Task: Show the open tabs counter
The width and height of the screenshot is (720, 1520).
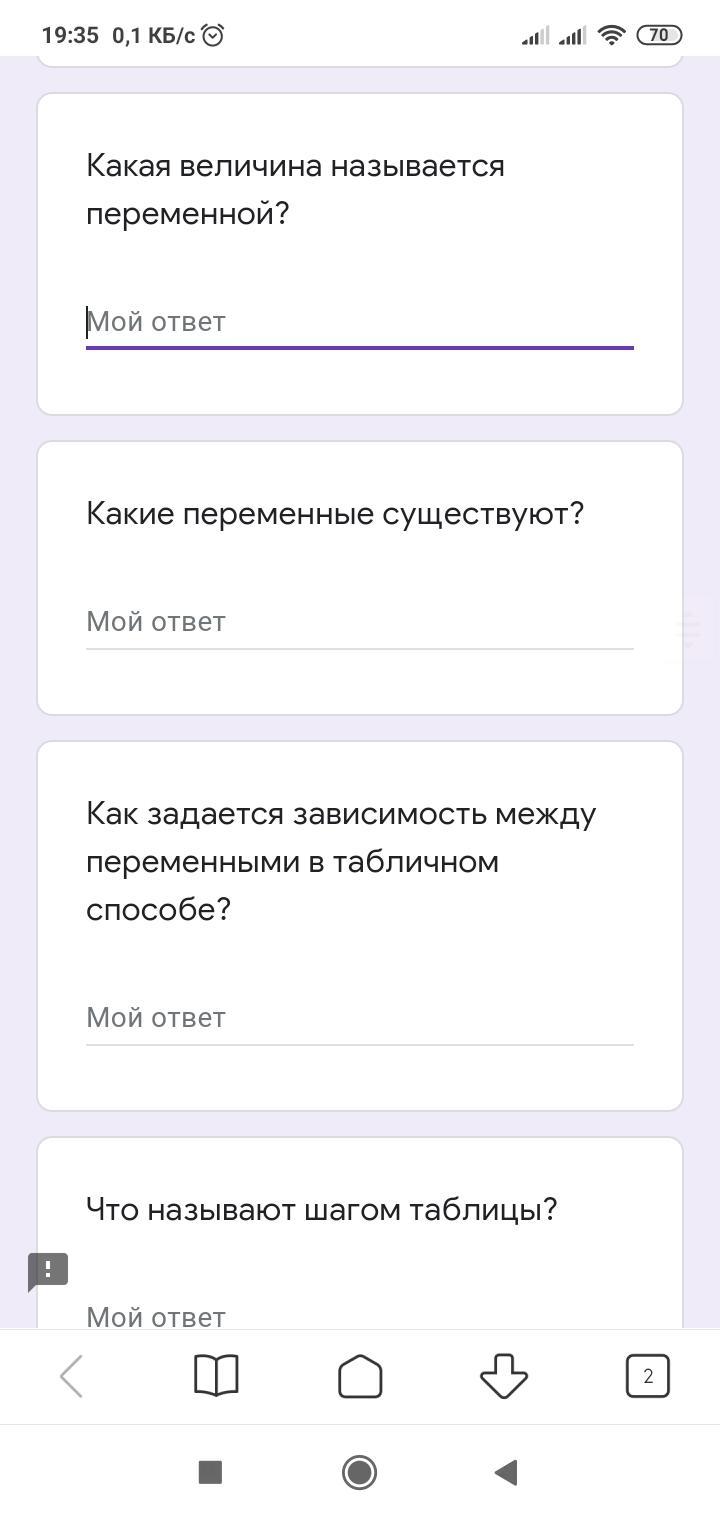Action: click(648, 1377)
